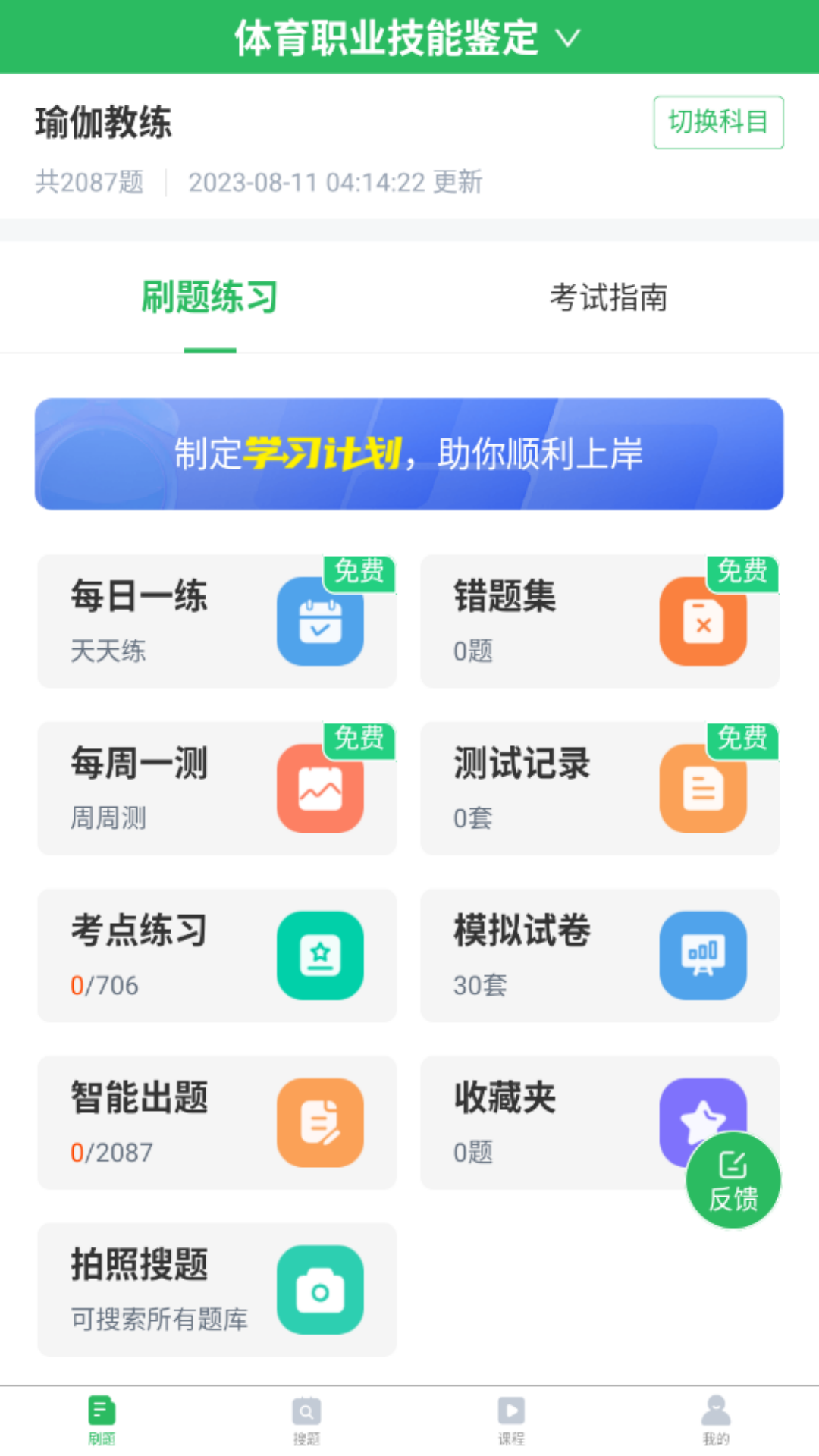Image resolution: width=819 pixels, height=1456 pixels.
Task: Tap the 免费 badge on 错题集 card
Action: pos(743,574)
